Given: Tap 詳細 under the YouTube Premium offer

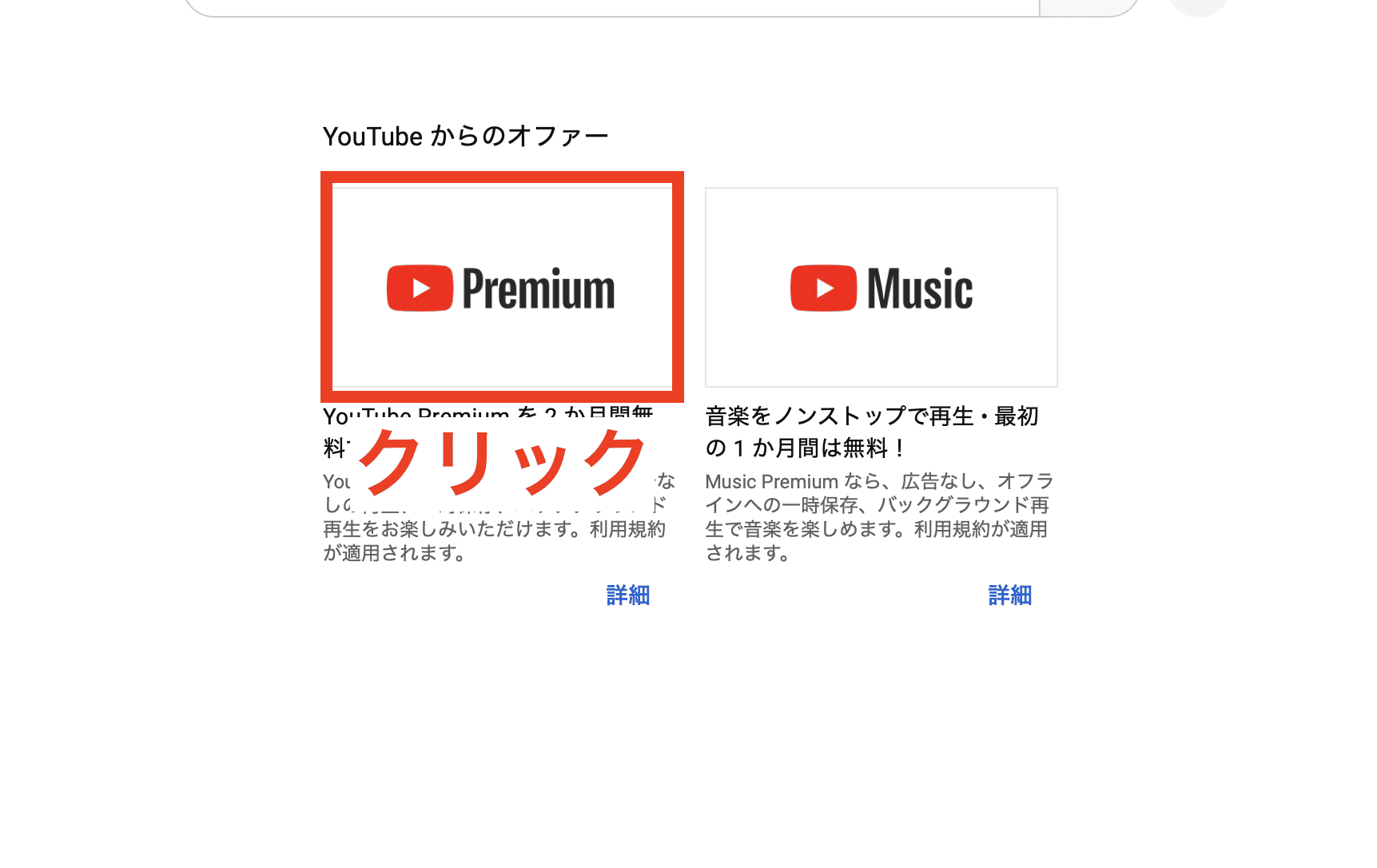Looking at the screenshot, I should click(627, 595).
